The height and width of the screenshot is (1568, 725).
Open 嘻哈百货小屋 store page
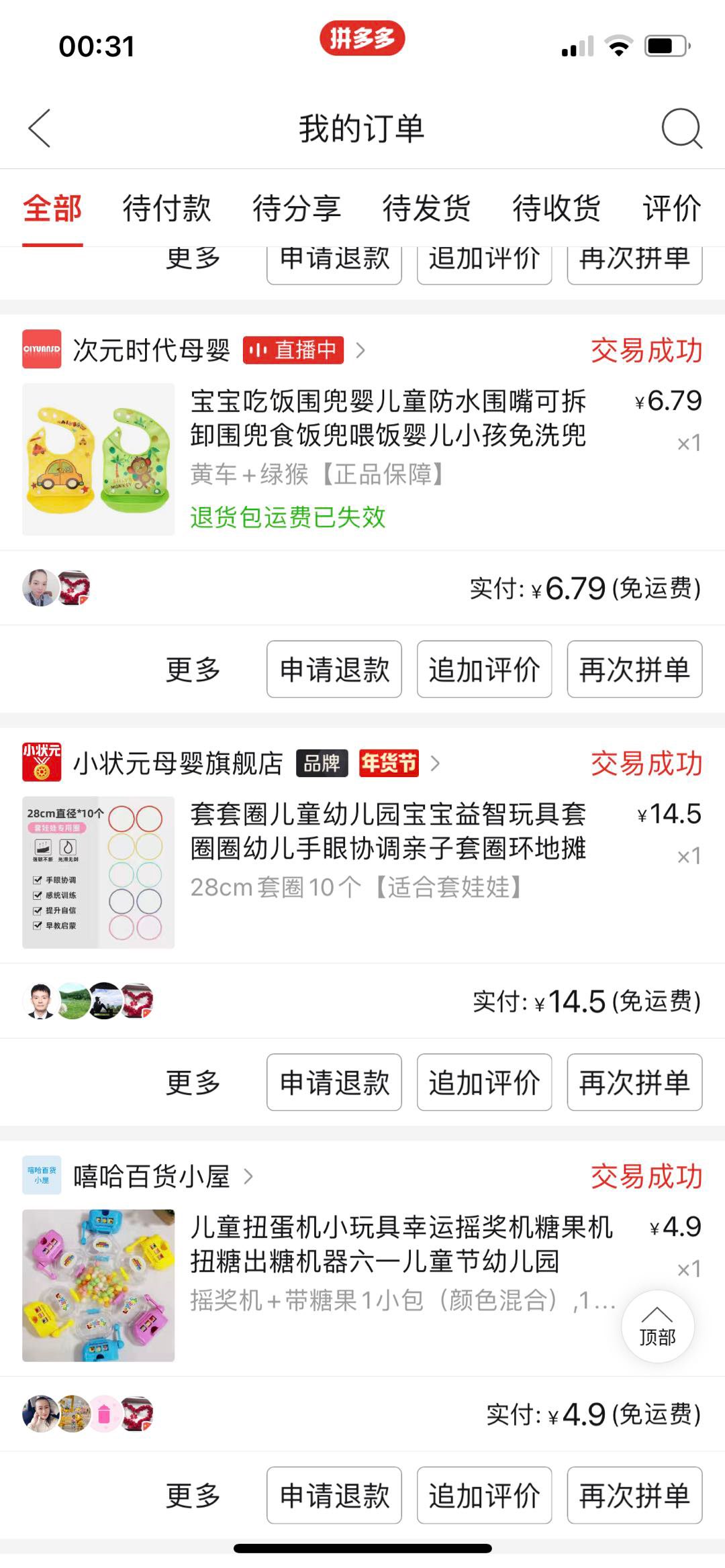[x=151, y=1176]
